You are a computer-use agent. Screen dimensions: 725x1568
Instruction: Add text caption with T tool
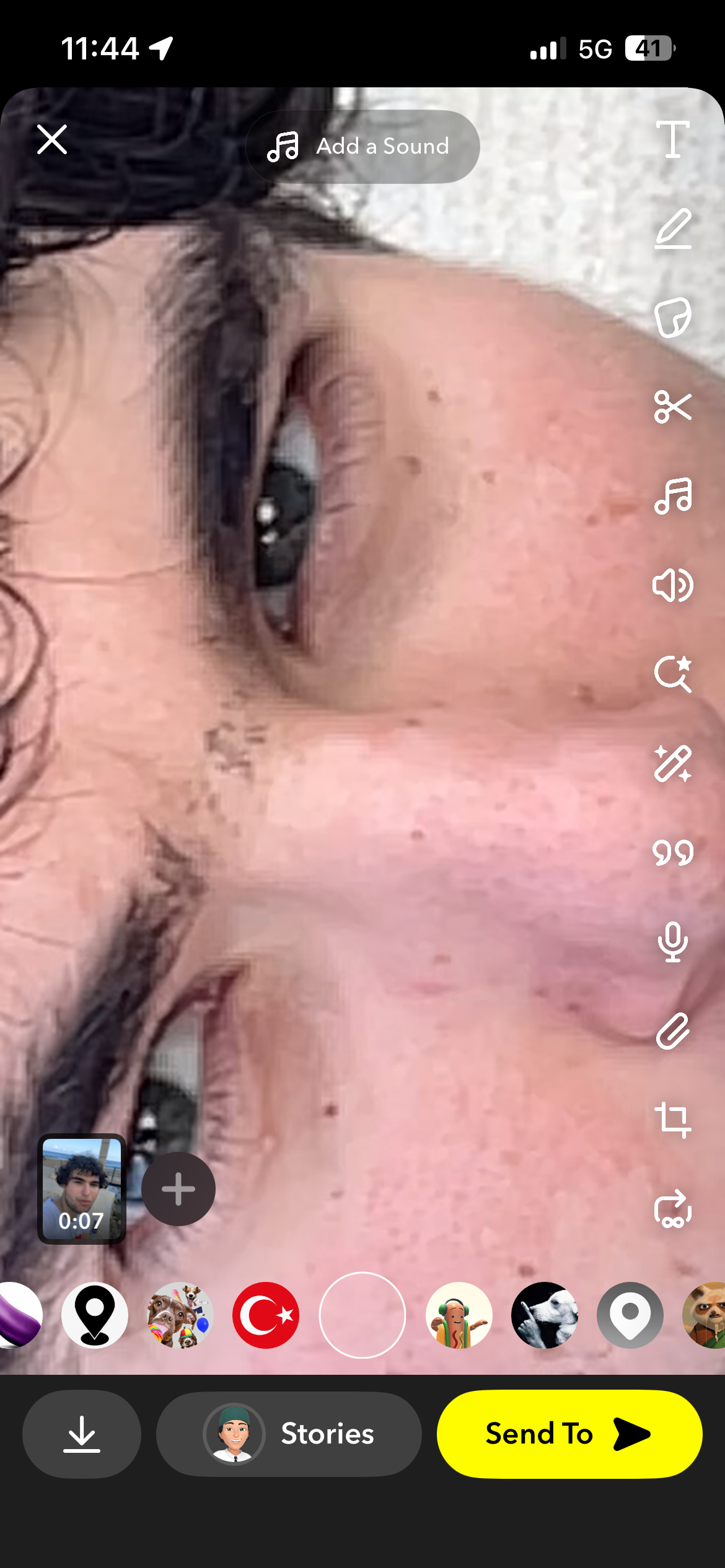tap(673, 139)
